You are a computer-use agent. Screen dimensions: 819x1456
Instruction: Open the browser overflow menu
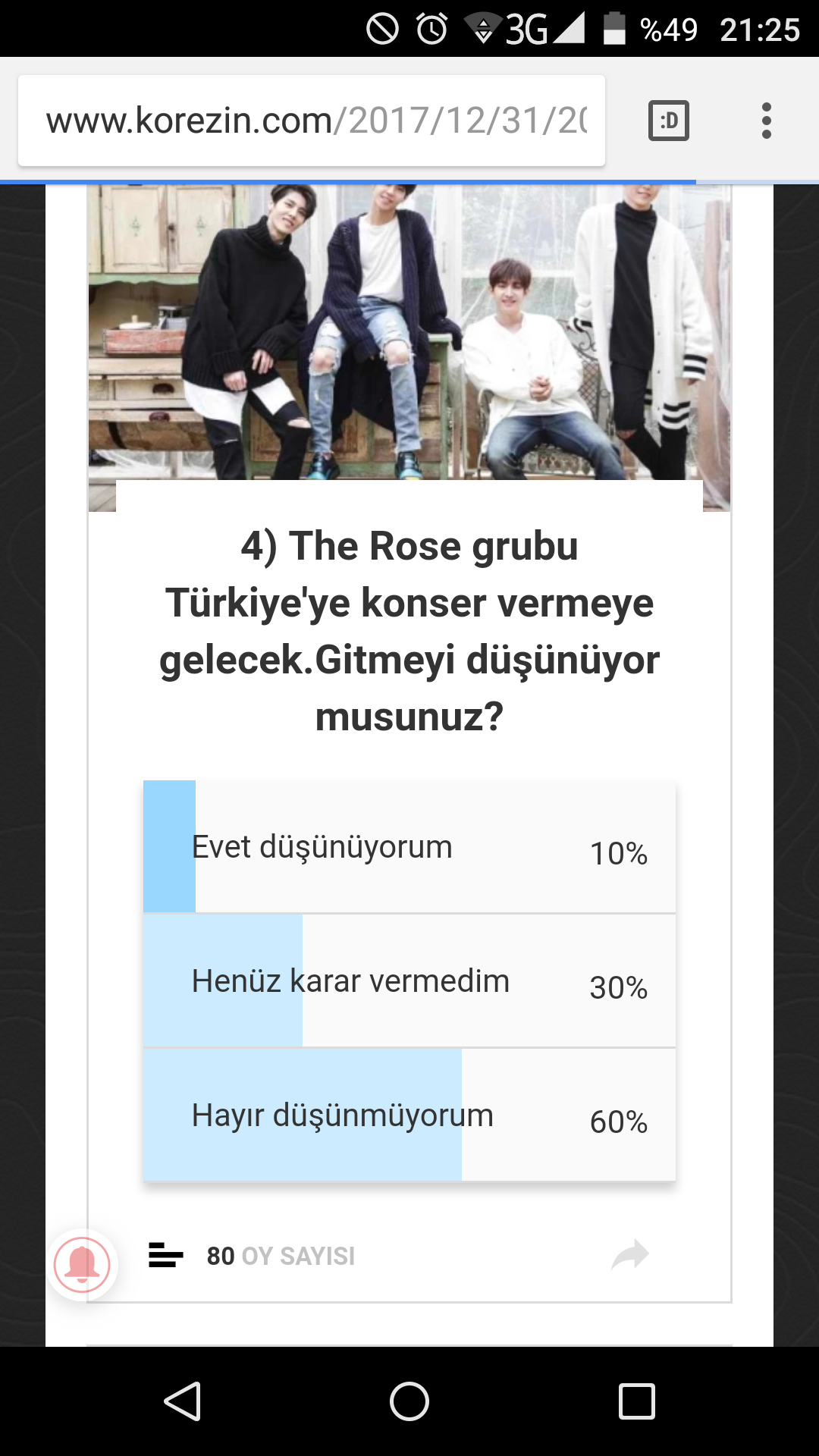(766, 121)
